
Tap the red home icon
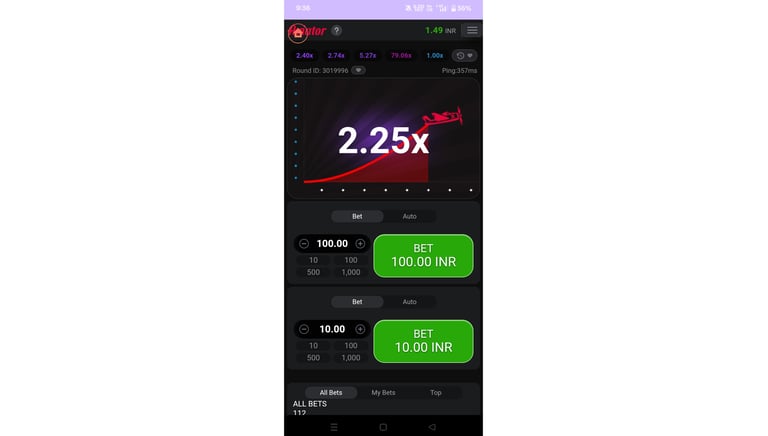click(x=298, y=32)
